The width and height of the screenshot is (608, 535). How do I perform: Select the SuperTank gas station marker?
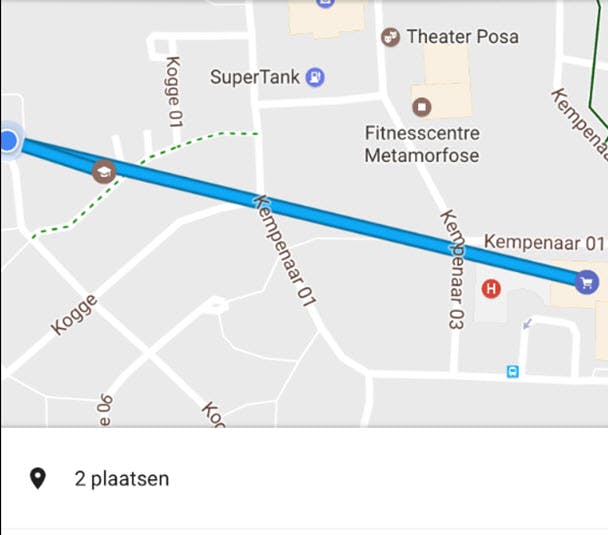click(x=315, y=76)
